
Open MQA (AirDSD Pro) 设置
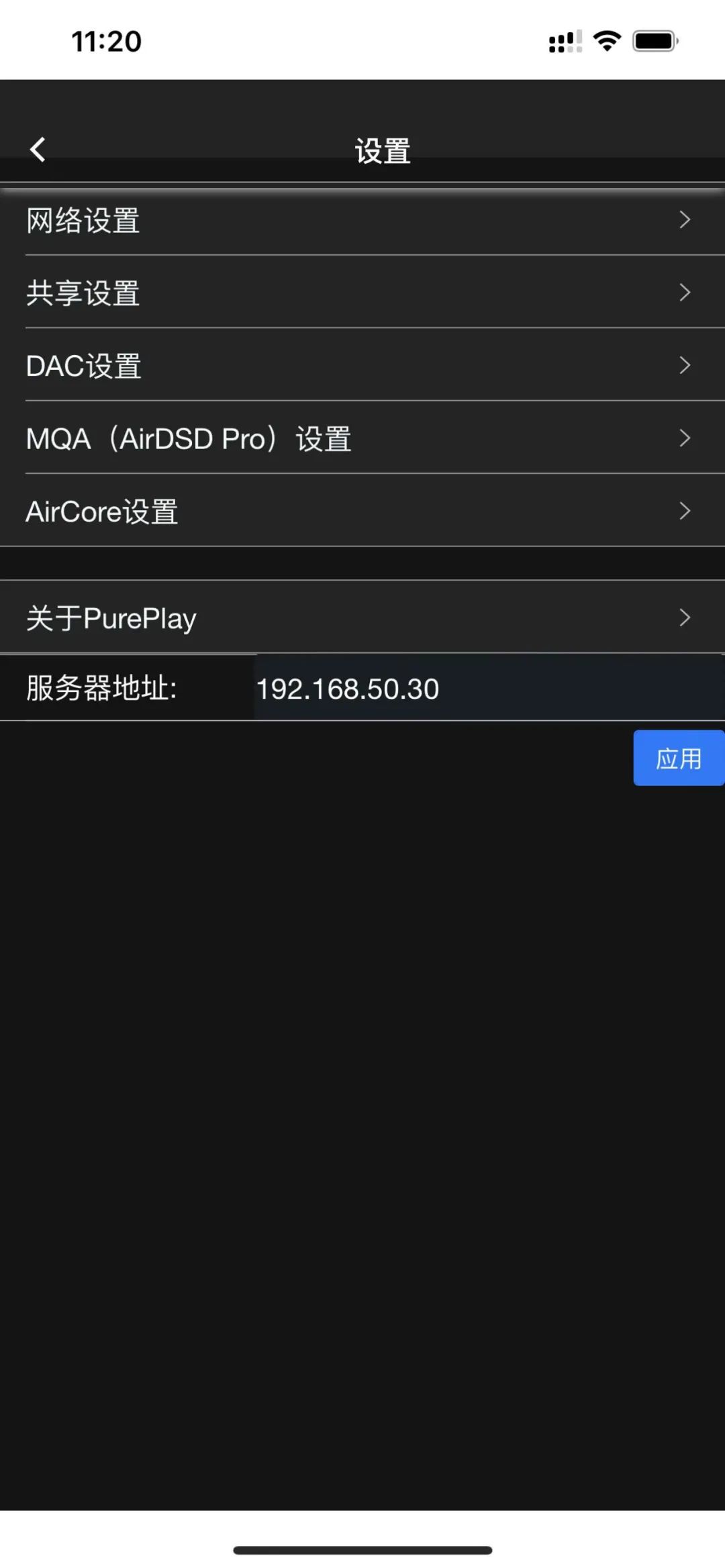coord(362,438)
